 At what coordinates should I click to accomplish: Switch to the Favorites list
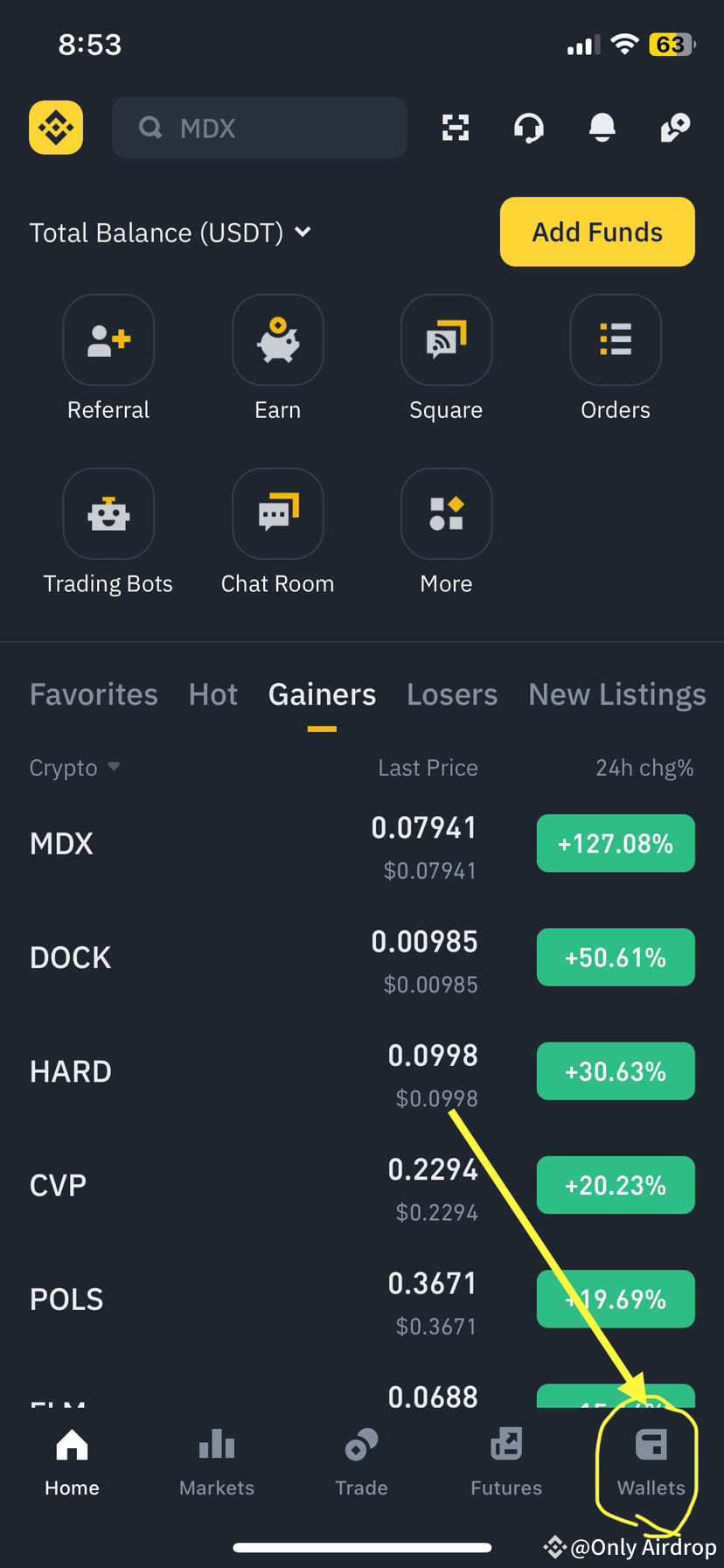point(94,694)
